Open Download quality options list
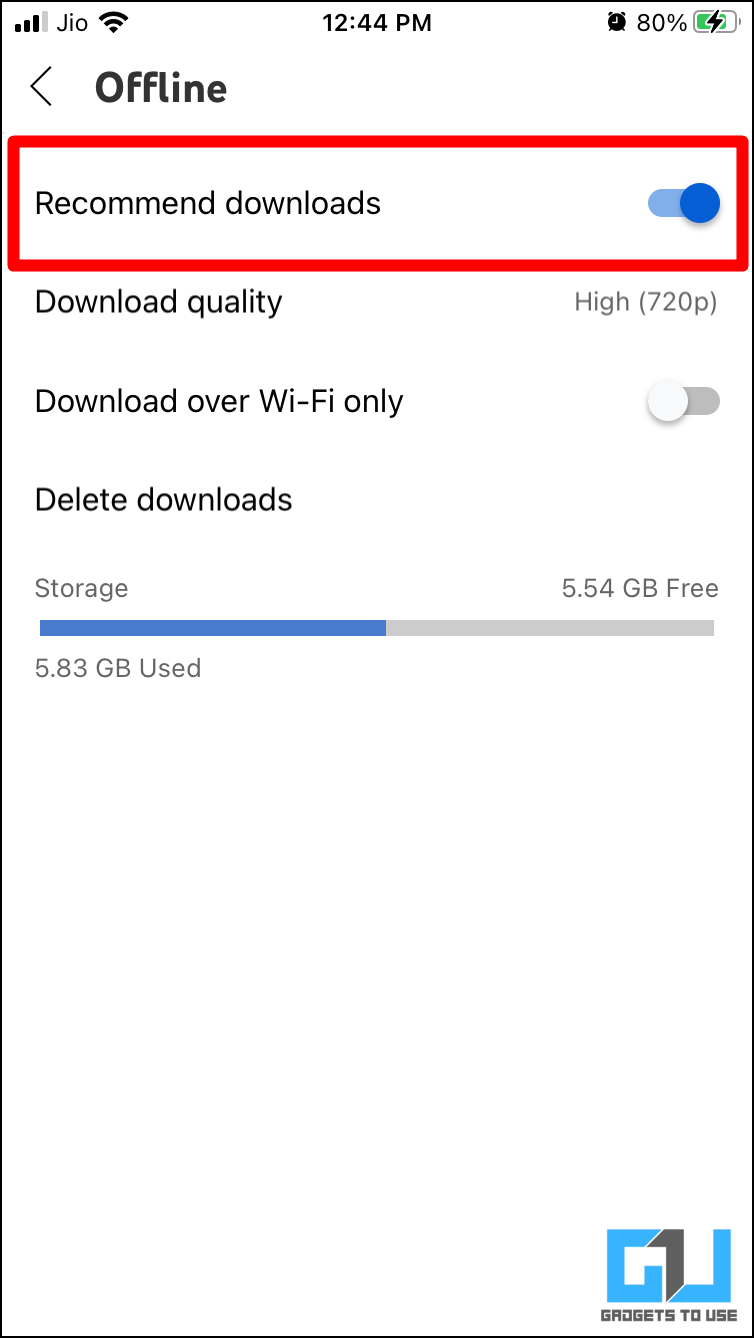This screenshot has height=1338, width=754. point(377,301)
